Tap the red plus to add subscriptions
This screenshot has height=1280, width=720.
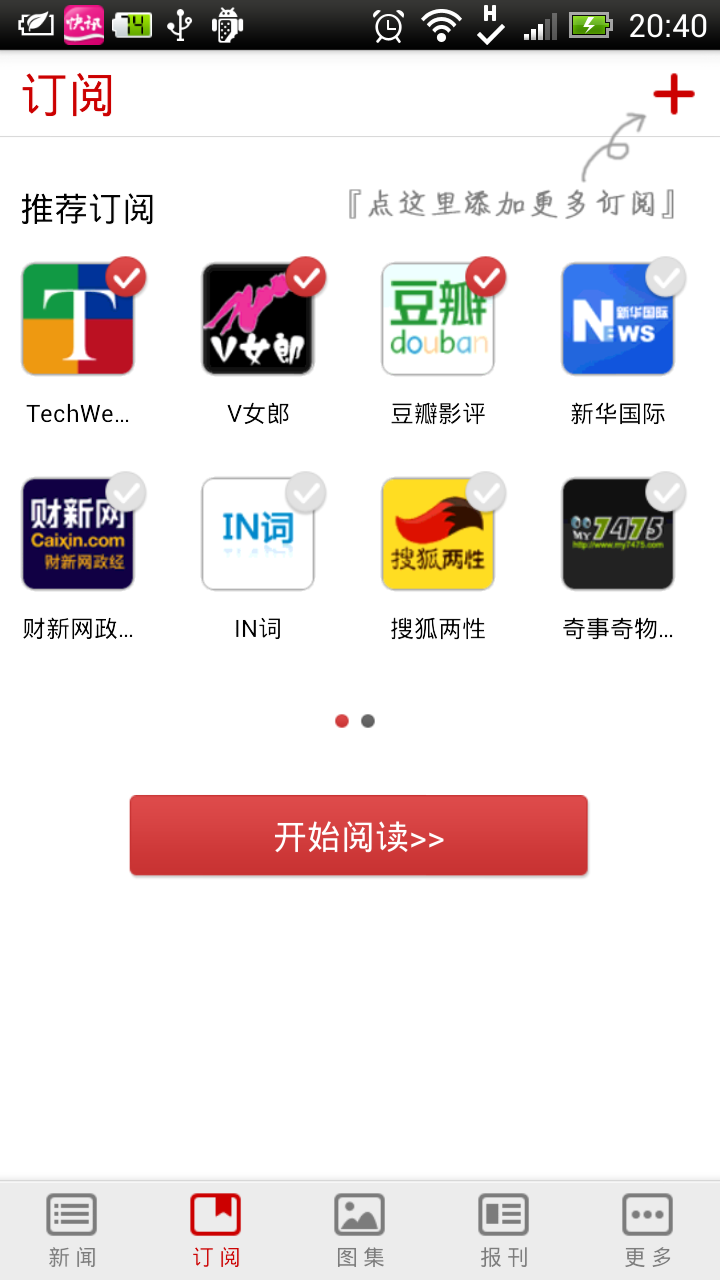[674, 93]
